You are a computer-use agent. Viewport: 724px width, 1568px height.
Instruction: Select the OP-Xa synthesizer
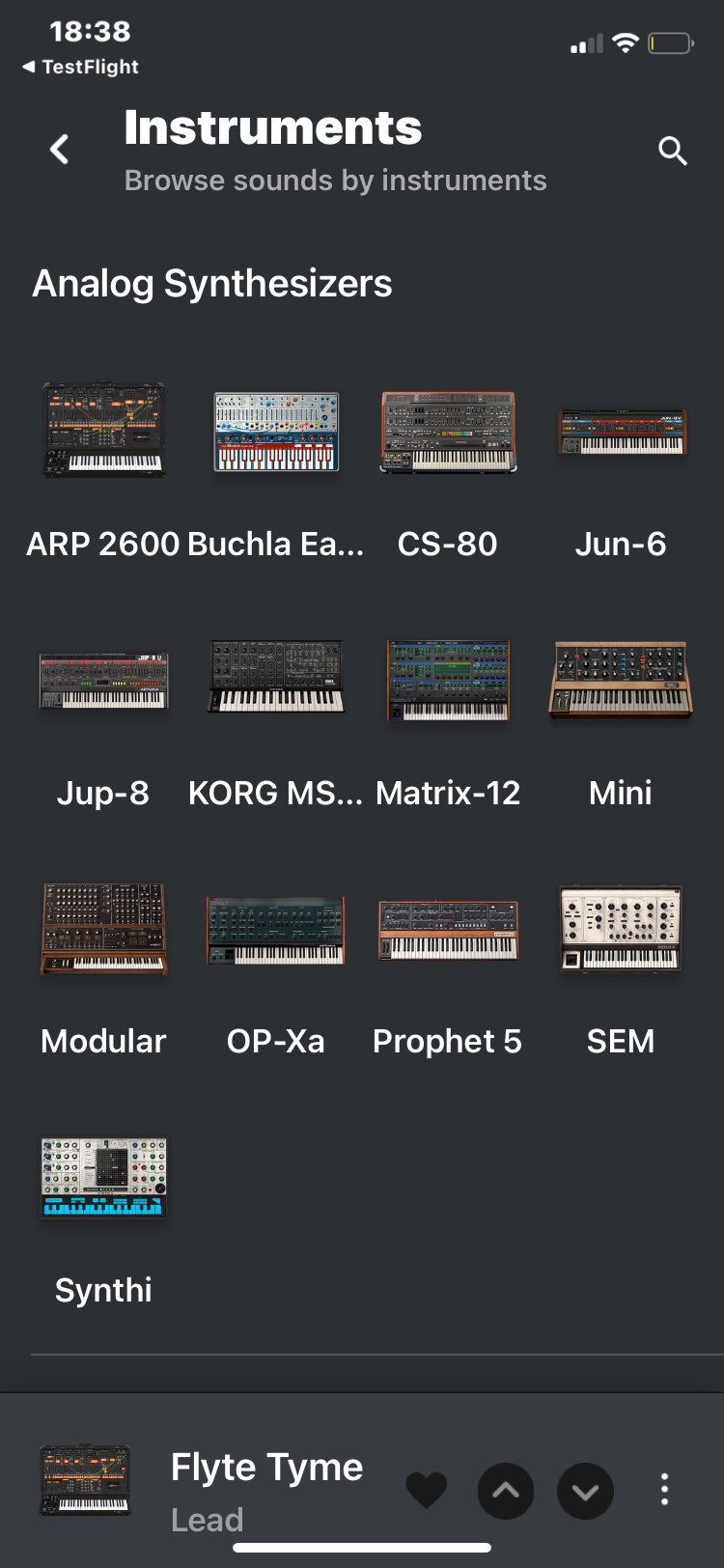(276, 929)
